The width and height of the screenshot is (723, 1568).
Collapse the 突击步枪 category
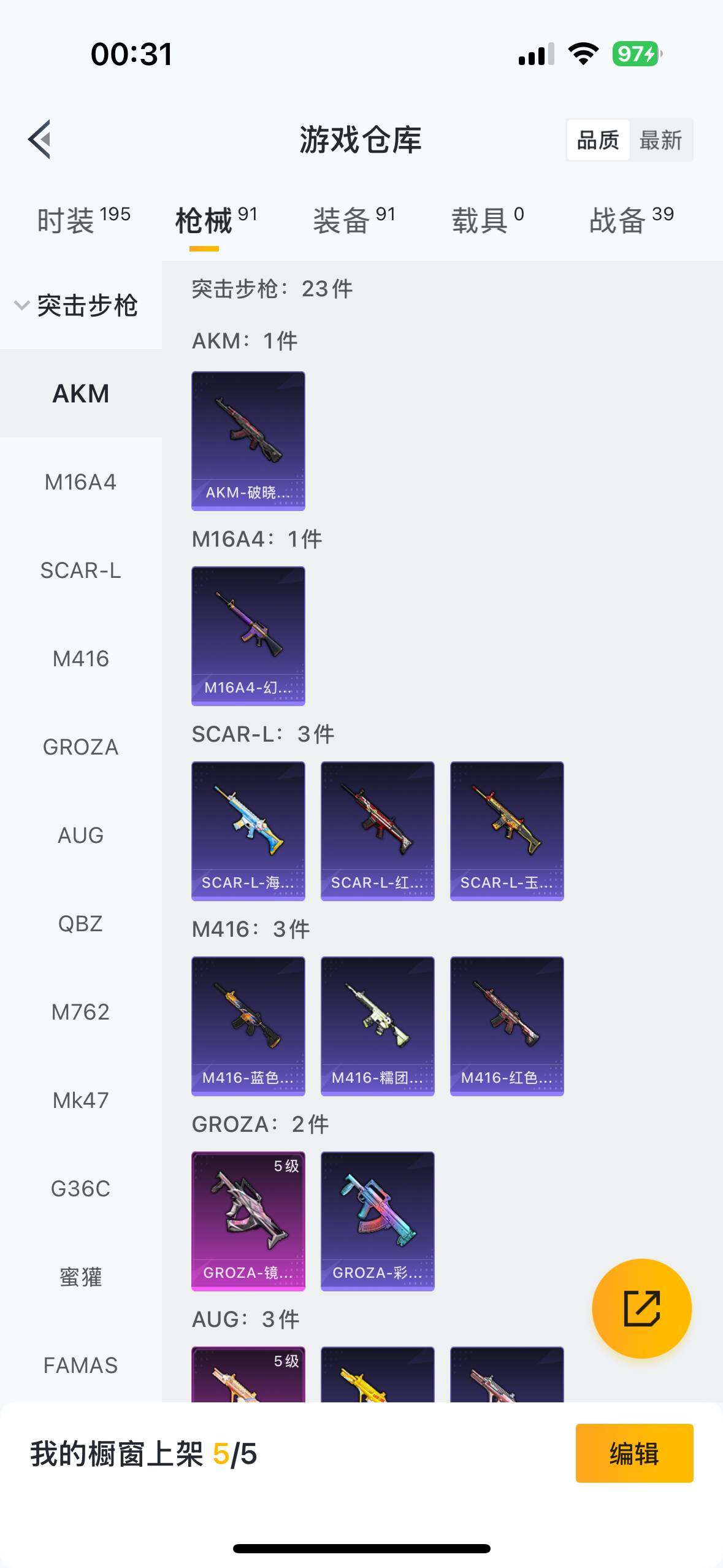coord(77,305)
